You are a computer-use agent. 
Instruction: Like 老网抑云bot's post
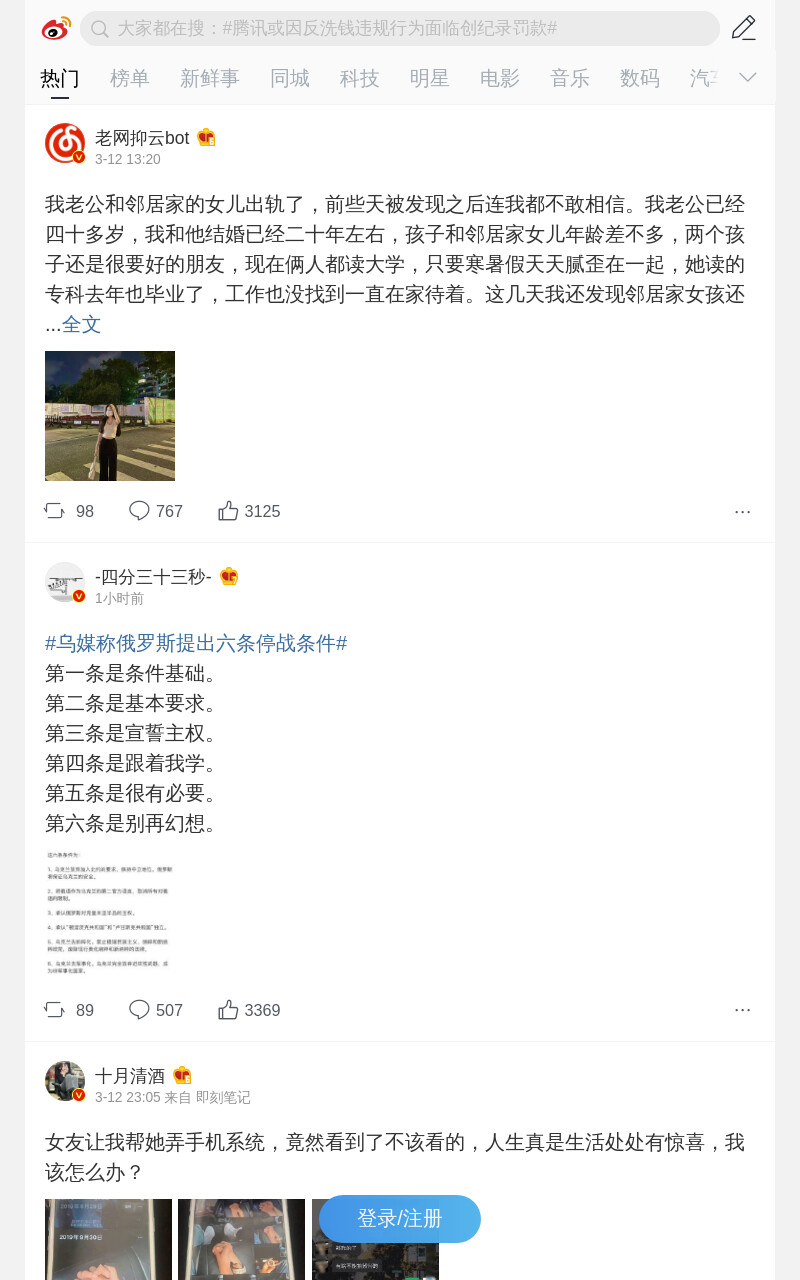click(249, 511)
